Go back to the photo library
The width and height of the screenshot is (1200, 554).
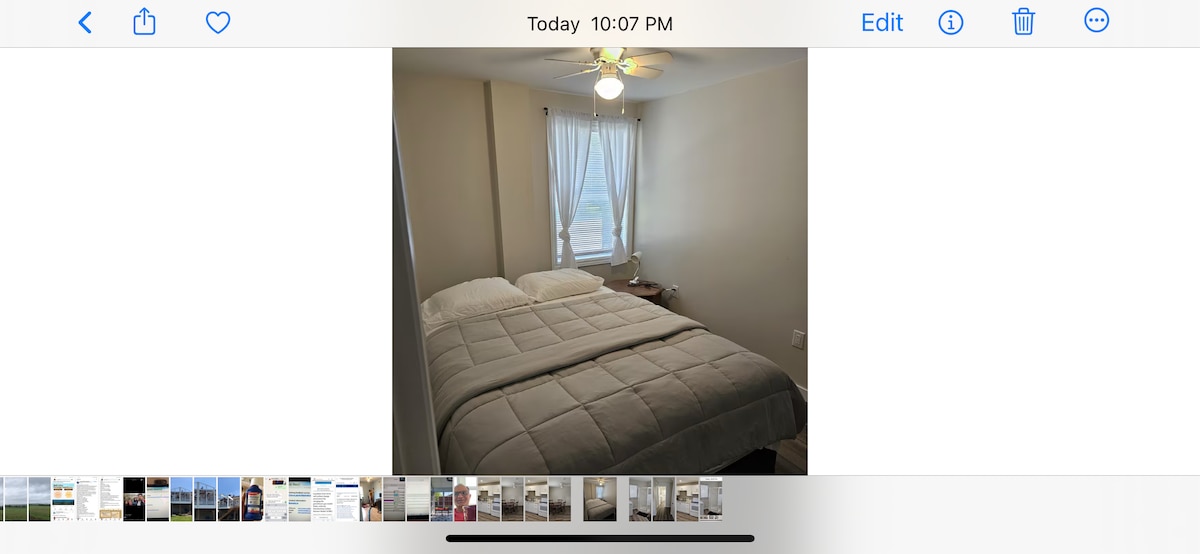(85, 23)
